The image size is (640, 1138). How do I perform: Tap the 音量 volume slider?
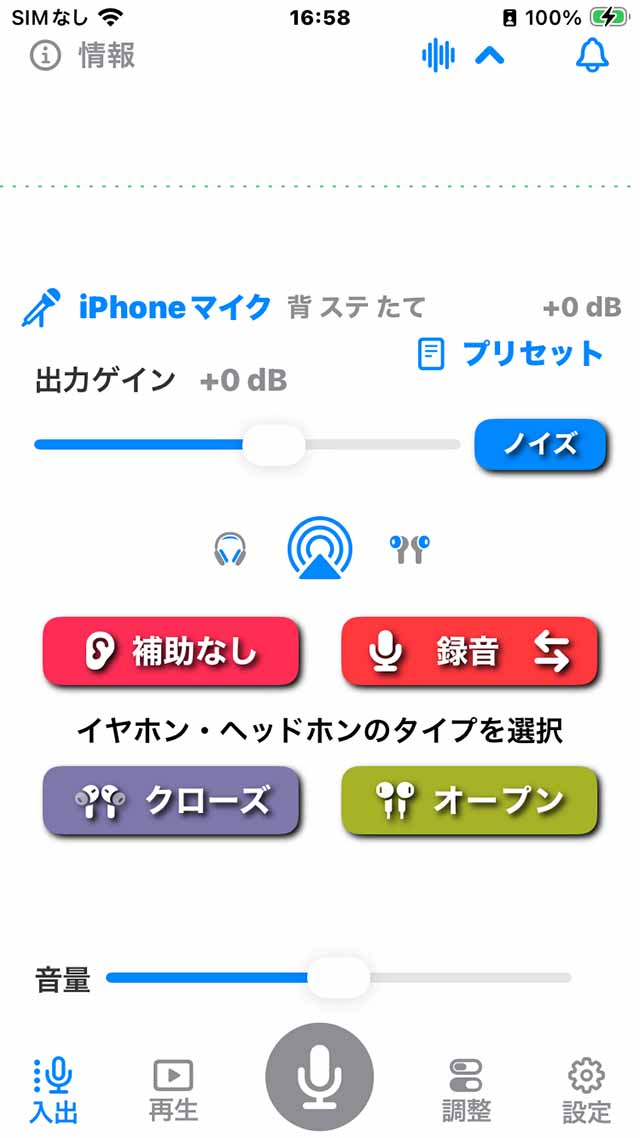[338, 977]
